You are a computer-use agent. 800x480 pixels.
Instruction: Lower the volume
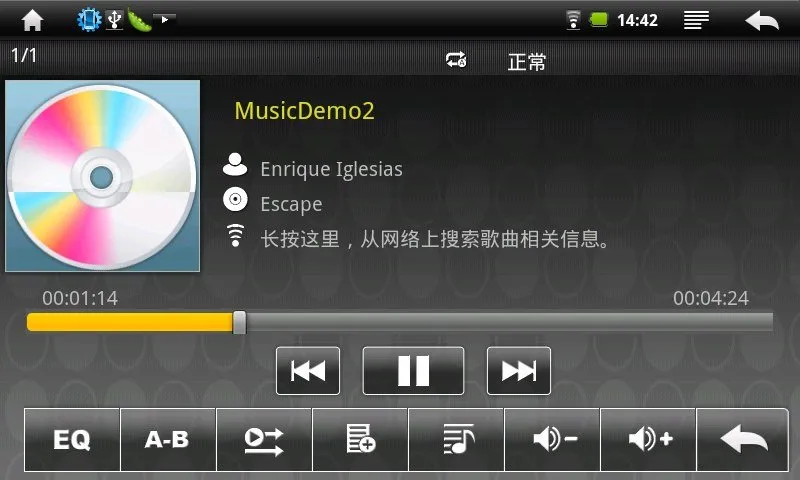point(552,439)
